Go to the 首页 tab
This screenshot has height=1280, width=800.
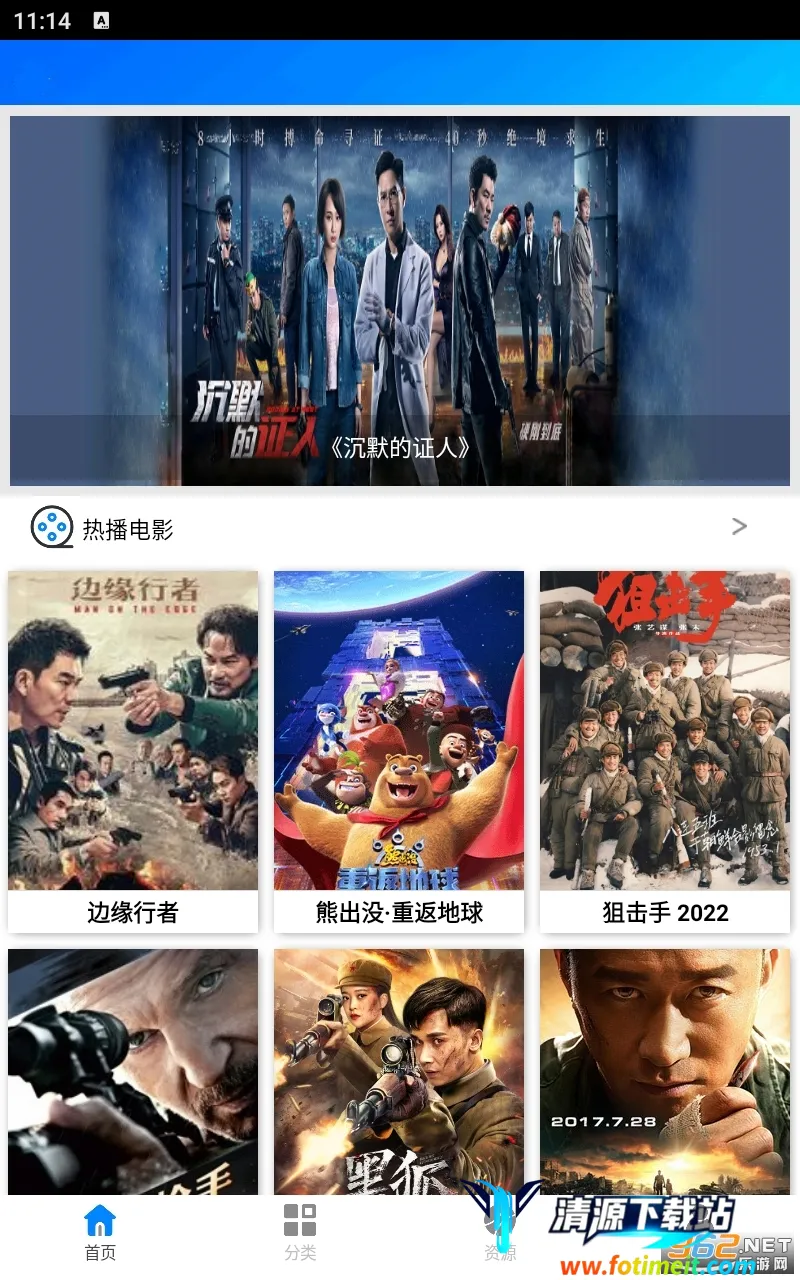100,1232
